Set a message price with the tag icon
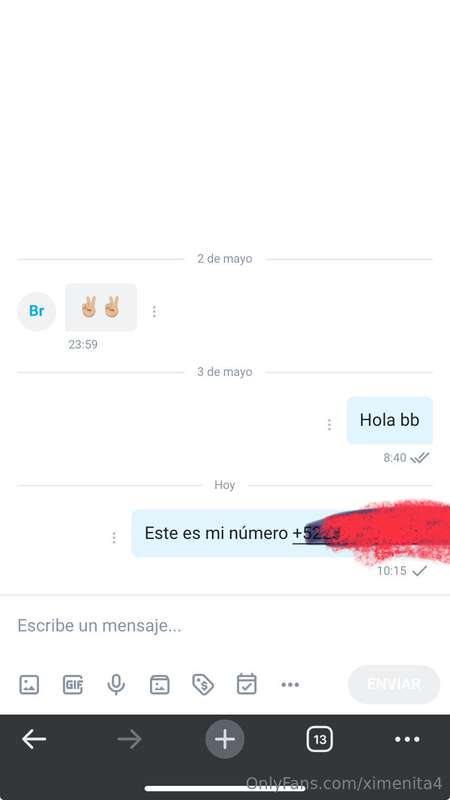The height and width of the screenshot is (800, 450). coord(203,685)
